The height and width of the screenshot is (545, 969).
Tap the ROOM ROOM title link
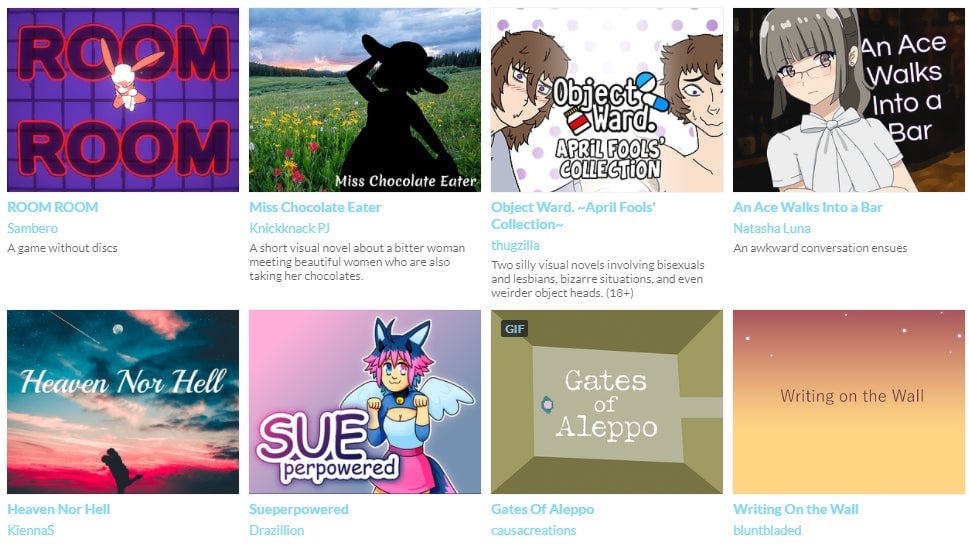52,207
